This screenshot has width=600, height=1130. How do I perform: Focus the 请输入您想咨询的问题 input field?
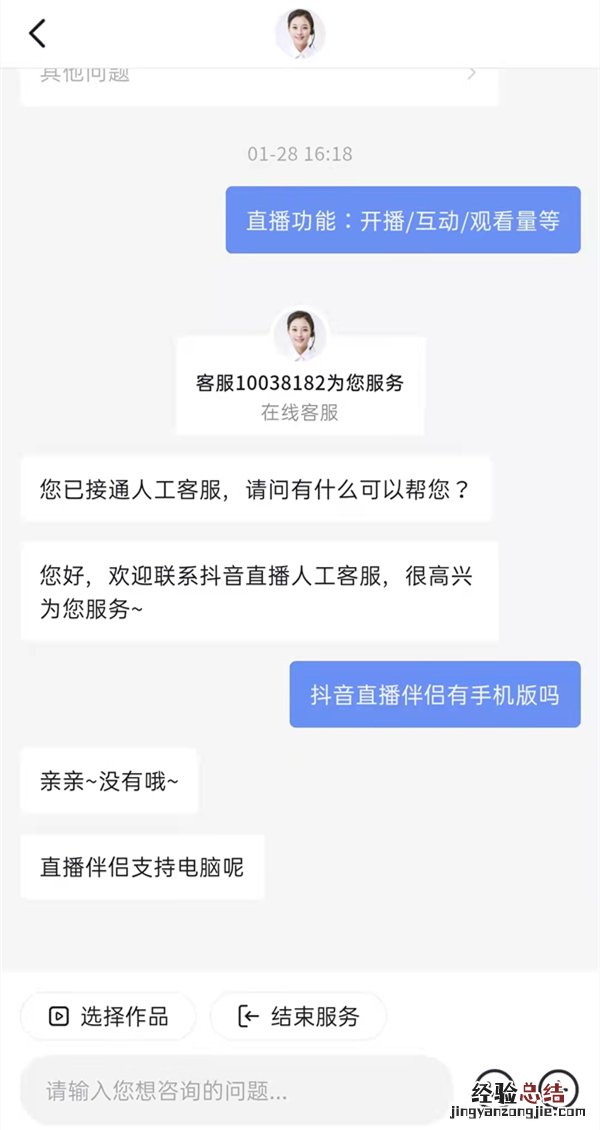(235, 1089)
